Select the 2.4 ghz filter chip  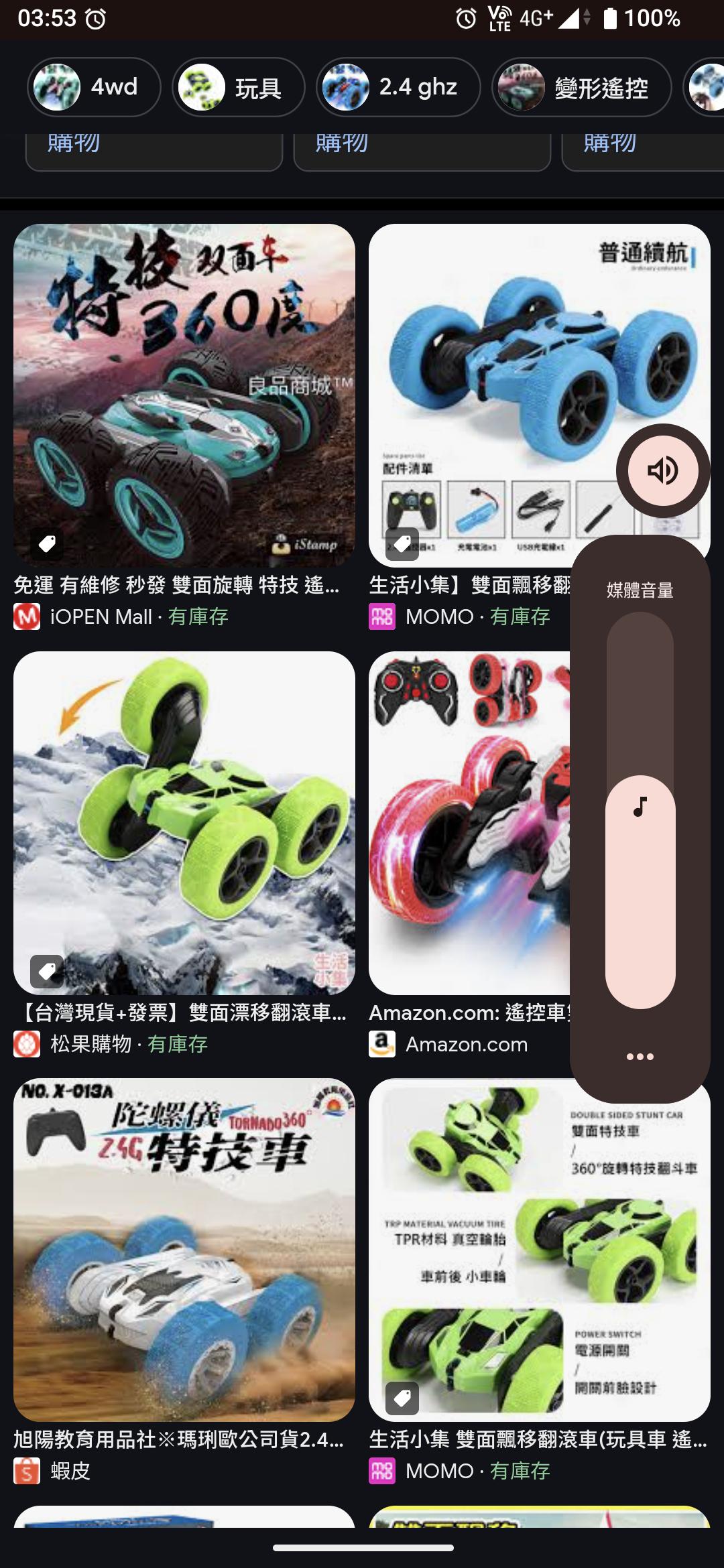(398, 87)
